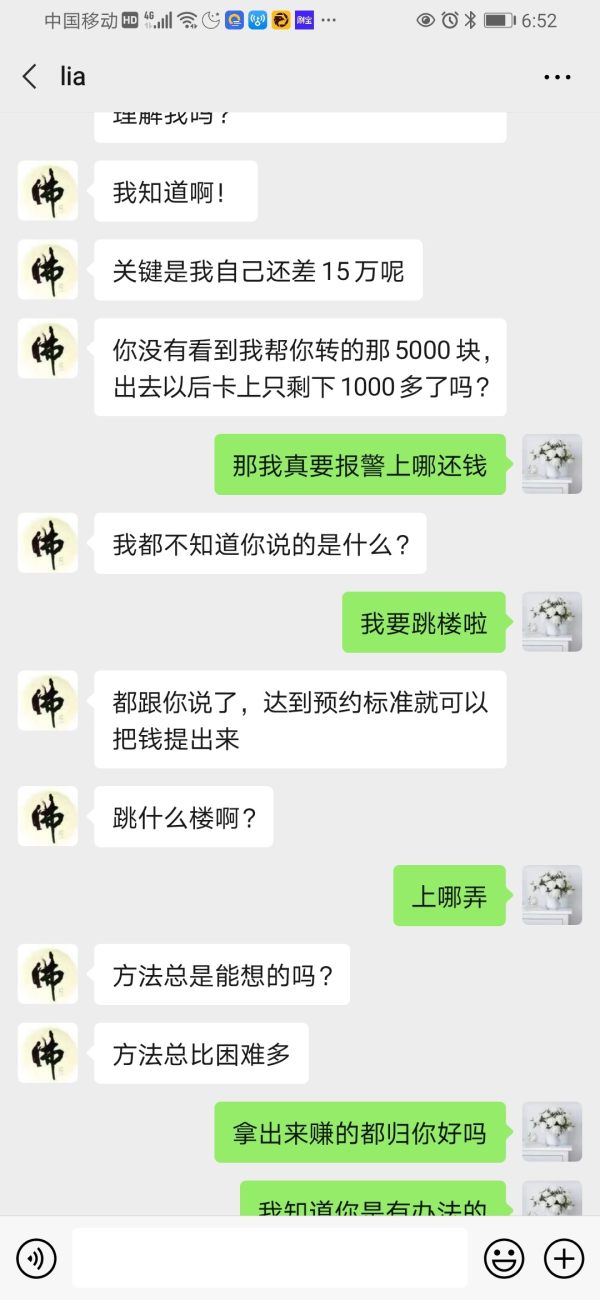Open my flower avatar beside 我要跳楼啦

tap(552, 622)
